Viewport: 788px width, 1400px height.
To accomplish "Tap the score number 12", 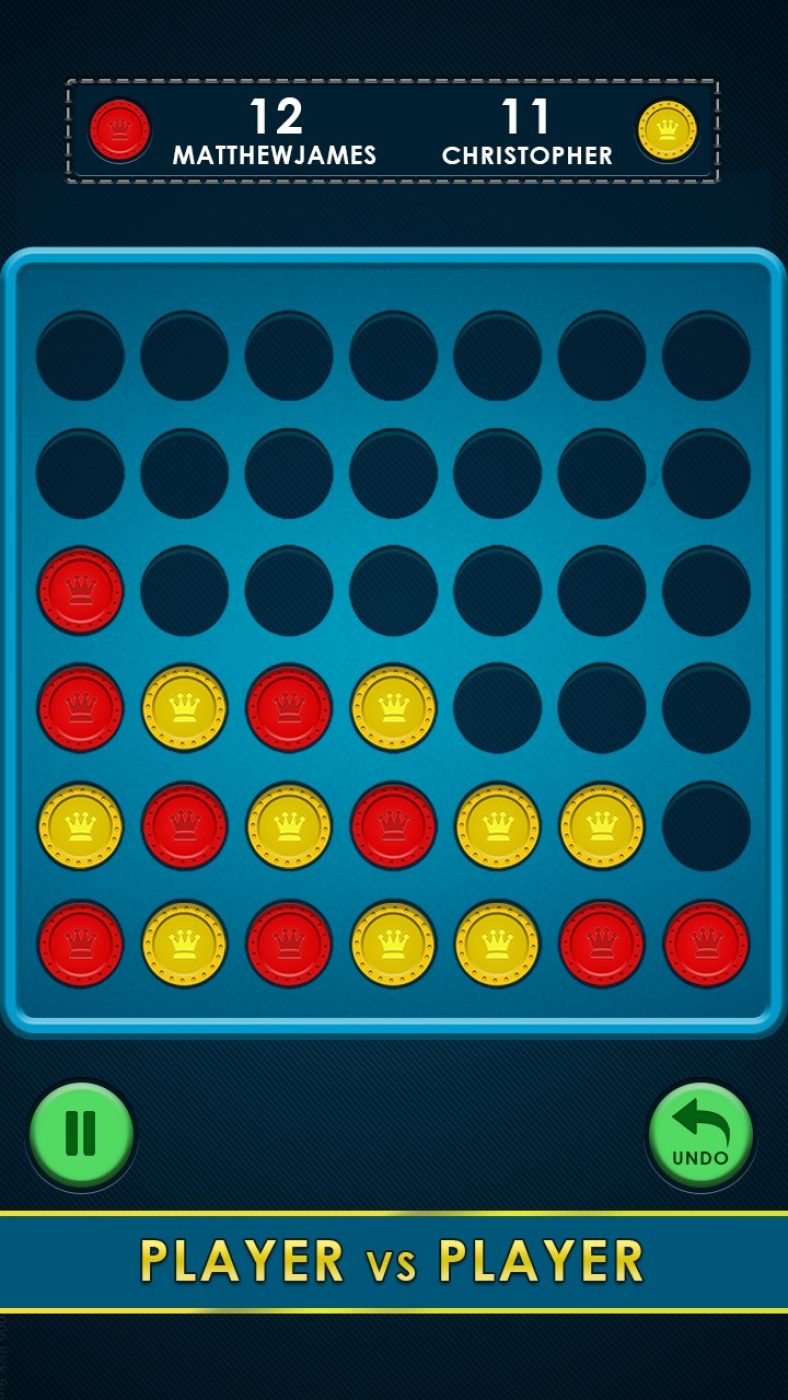I will click(x=280, y=117).
